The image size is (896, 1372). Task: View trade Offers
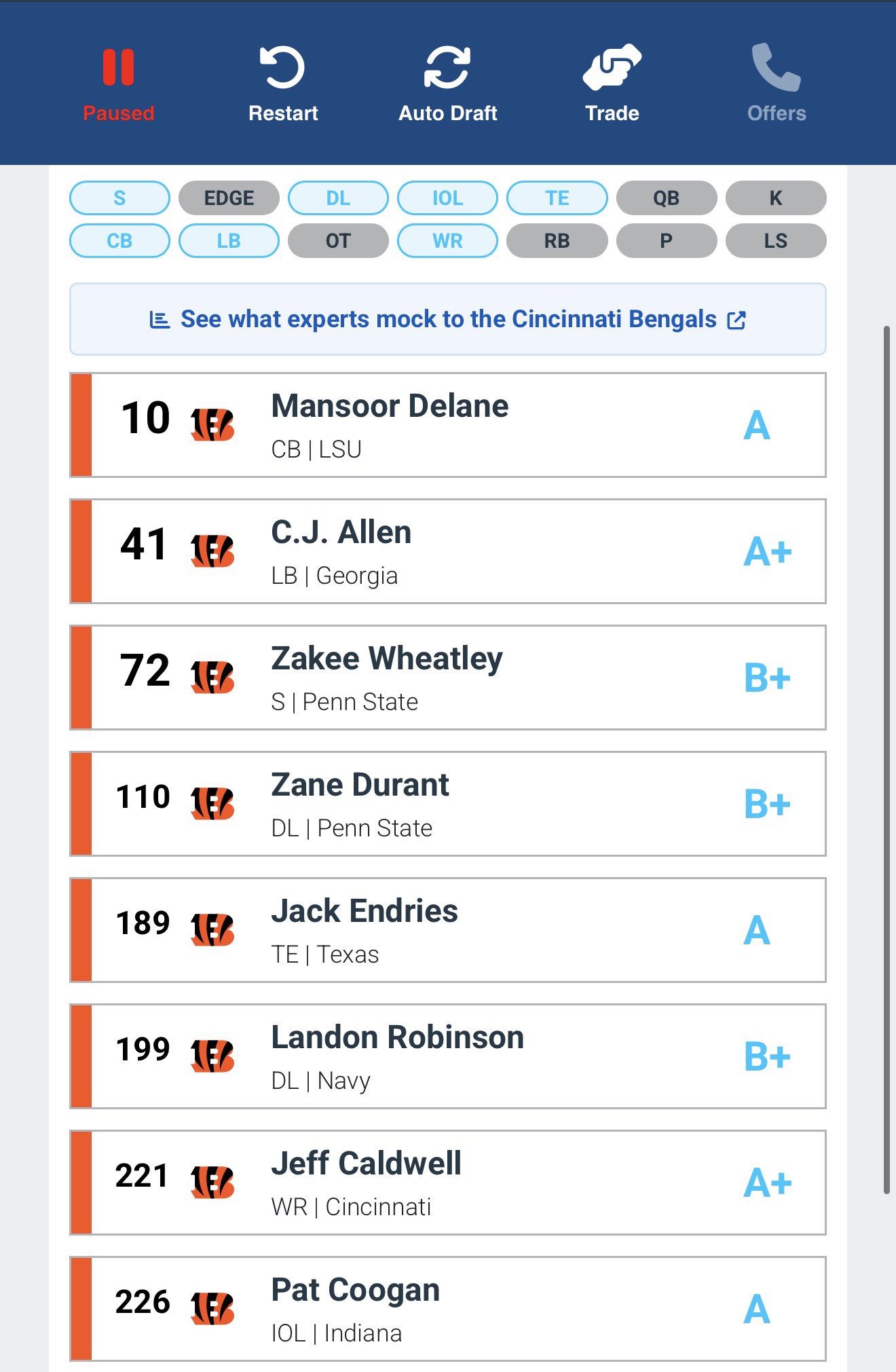coord(777,83)
